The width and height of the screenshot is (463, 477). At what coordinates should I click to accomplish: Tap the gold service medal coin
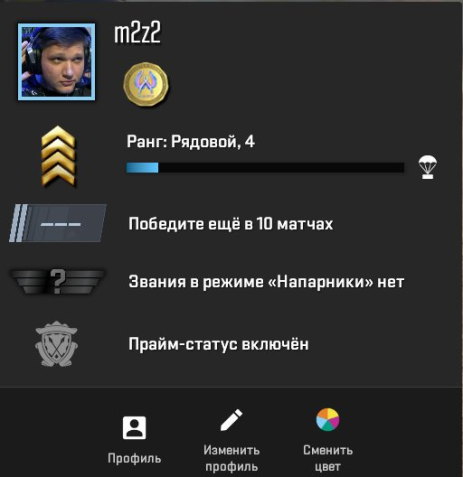tap(146, 84)
